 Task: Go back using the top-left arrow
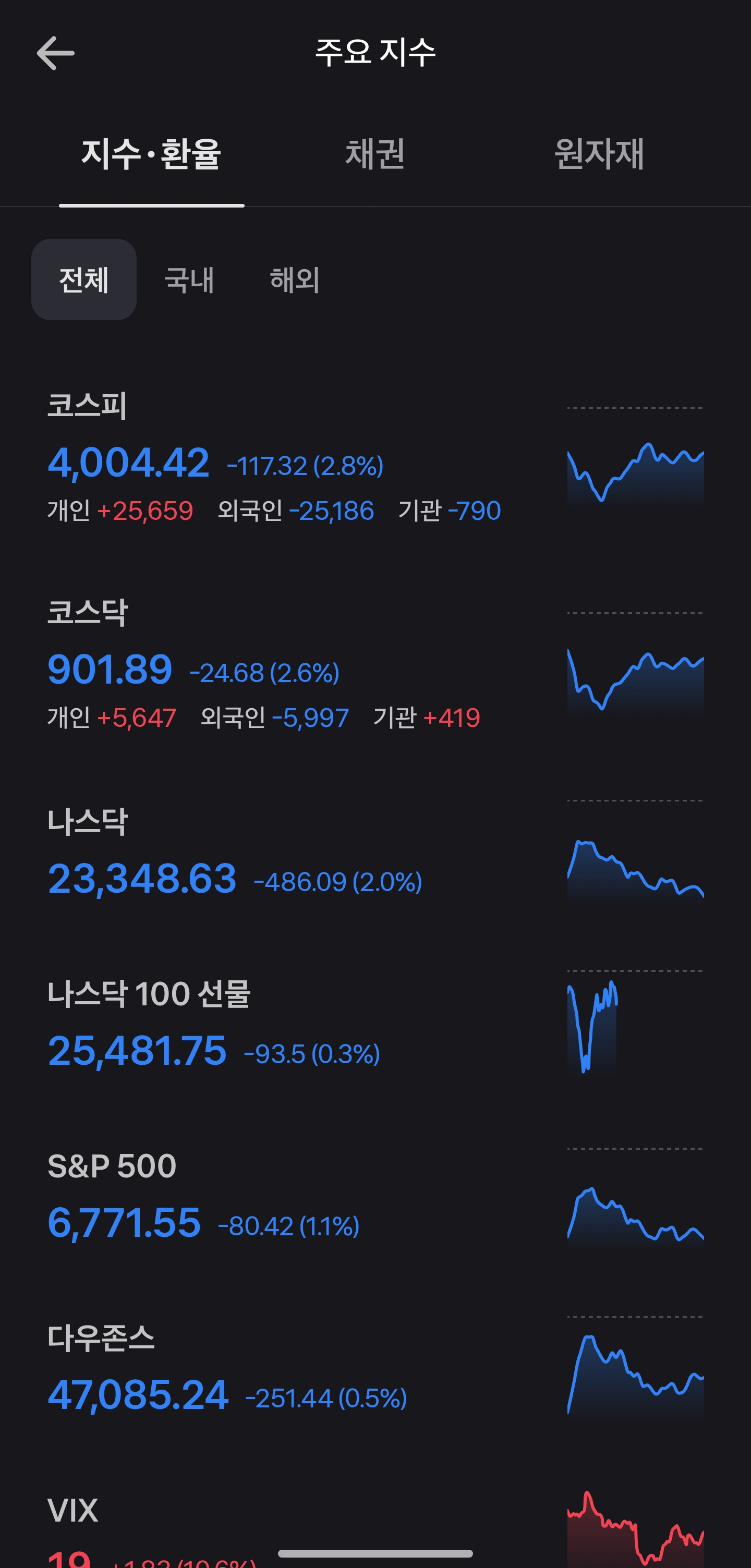pyautogui.click(x=55, y=53)
